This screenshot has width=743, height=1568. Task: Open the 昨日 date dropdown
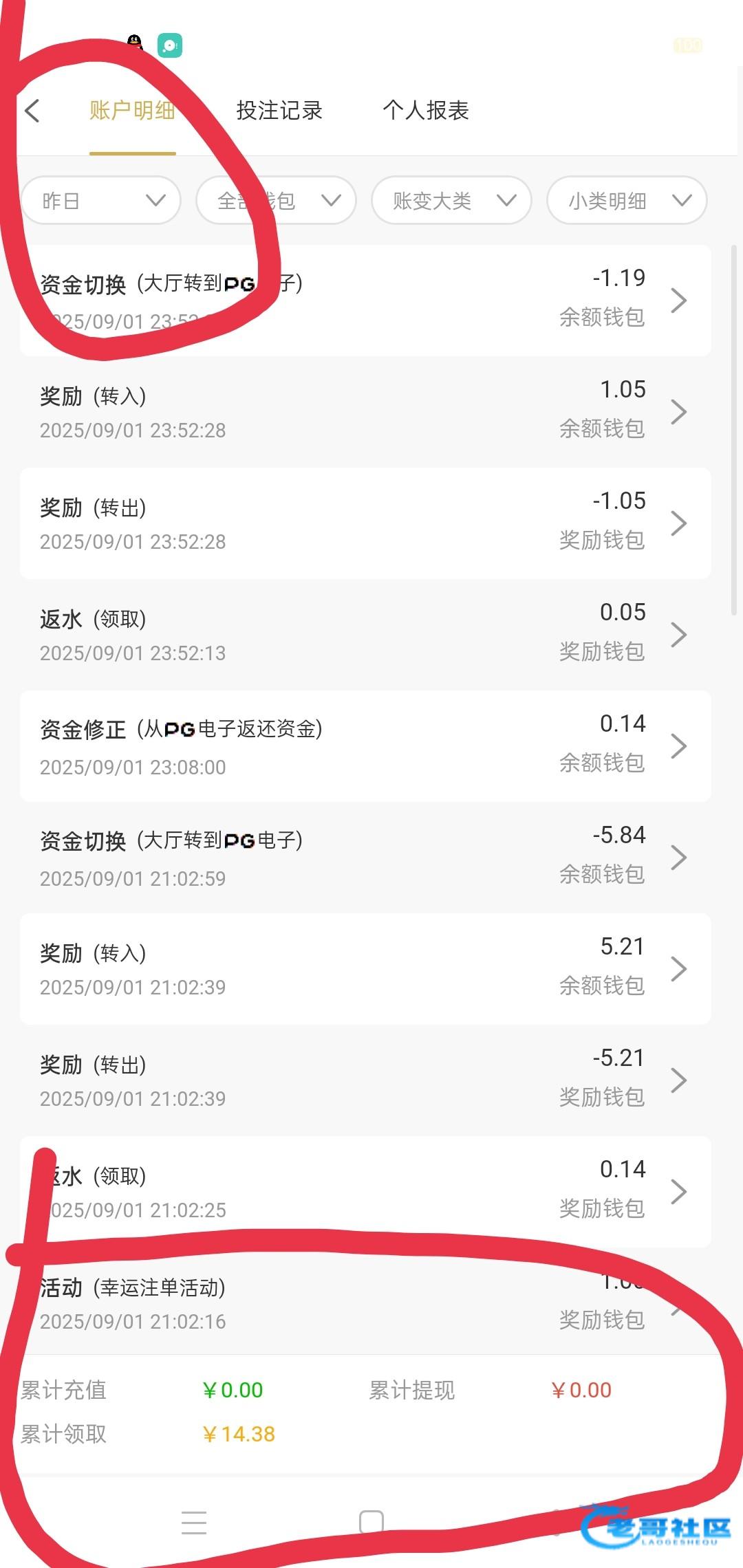[x=101, y=200]
